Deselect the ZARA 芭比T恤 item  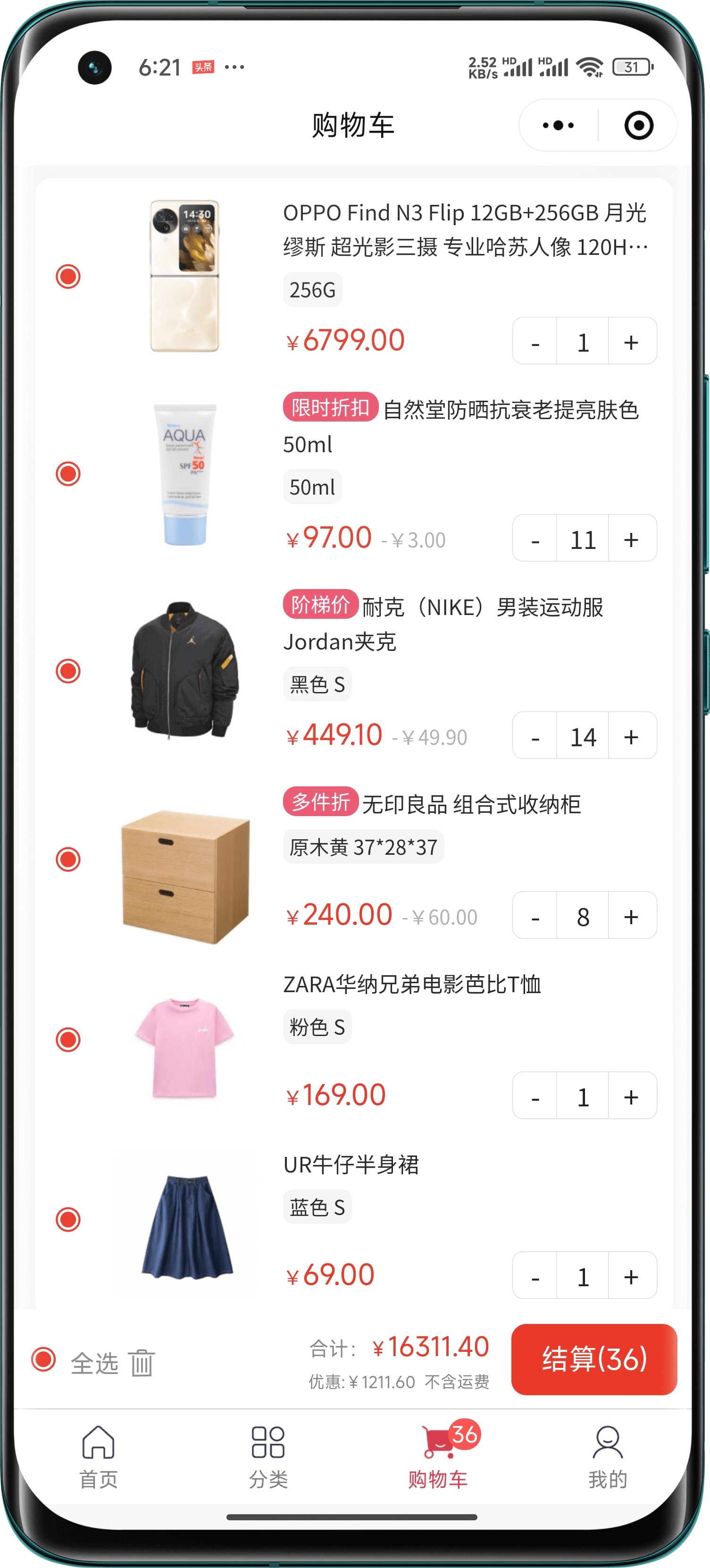[x=68, y=1039]
